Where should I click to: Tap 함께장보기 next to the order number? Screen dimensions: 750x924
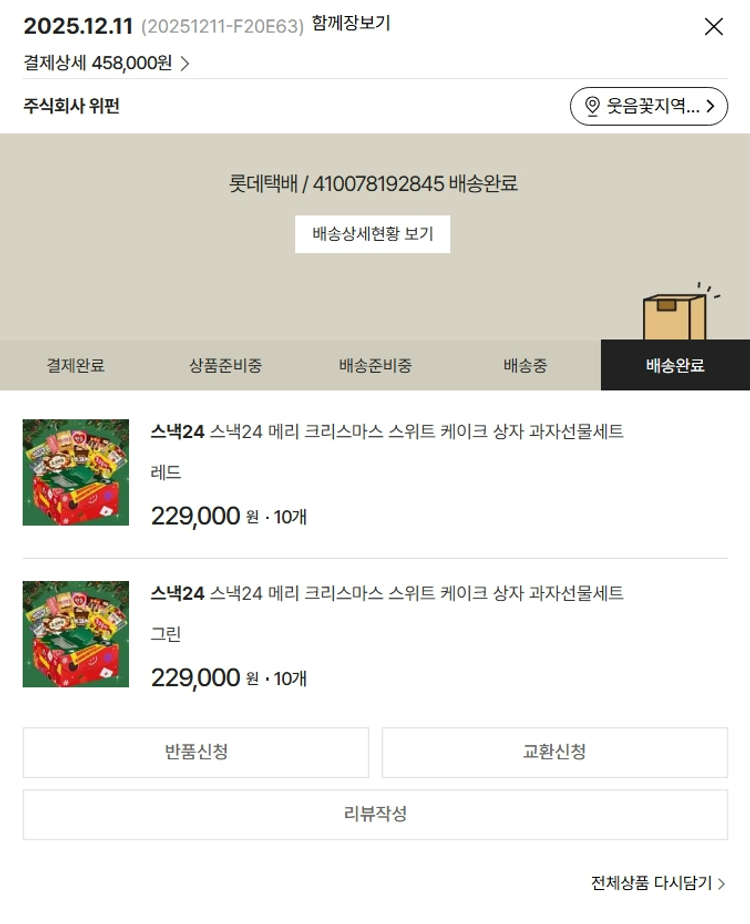tap(351, 25)
